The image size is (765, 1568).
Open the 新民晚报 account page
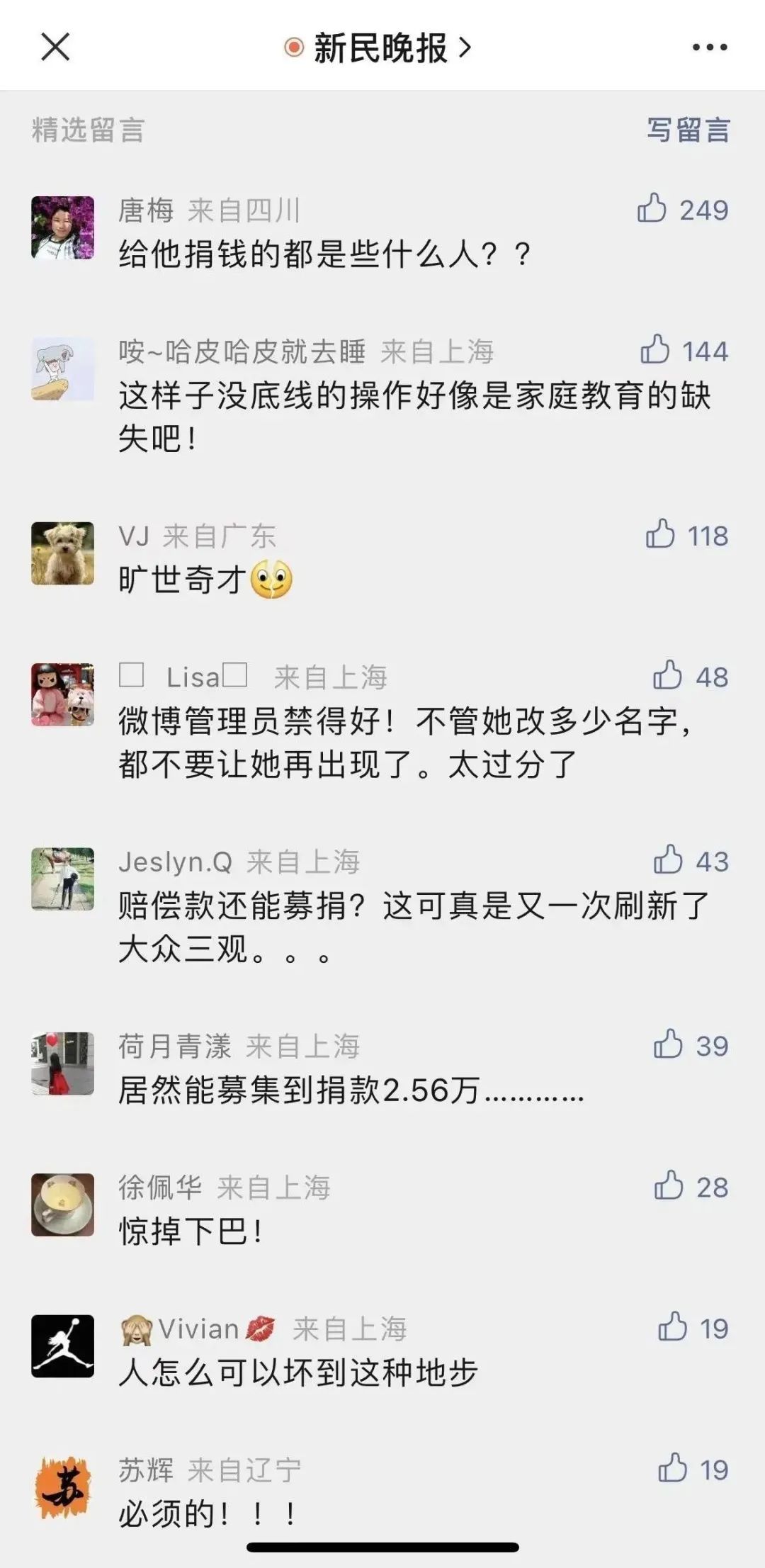click(x=379, y=48)
